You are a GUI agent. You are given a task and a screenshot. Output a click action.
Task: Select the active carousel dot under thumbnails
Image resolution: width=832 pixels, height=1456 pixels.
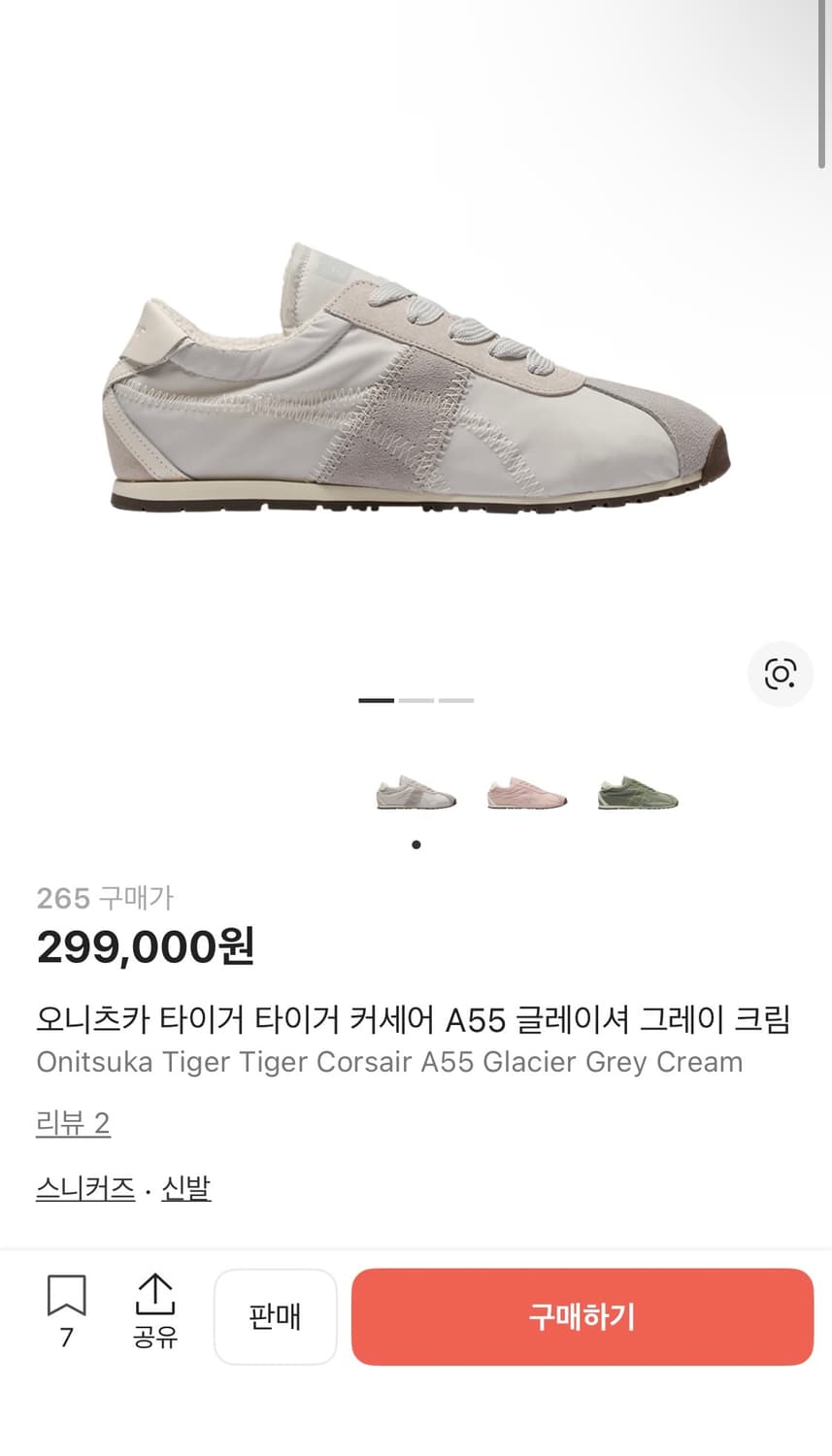pos(416,844)
